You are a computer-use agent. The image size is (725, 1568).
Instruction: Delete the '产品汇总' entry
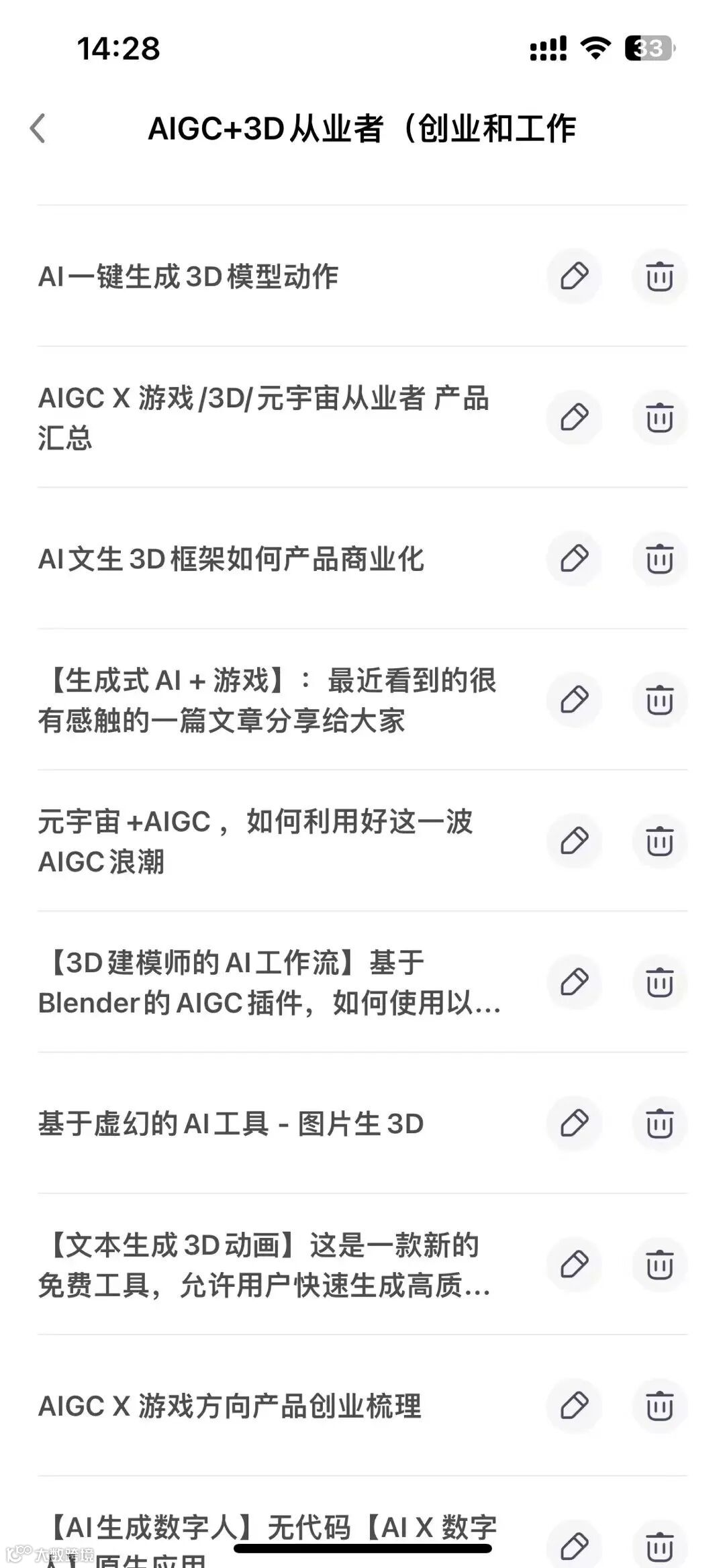(659, 417)
